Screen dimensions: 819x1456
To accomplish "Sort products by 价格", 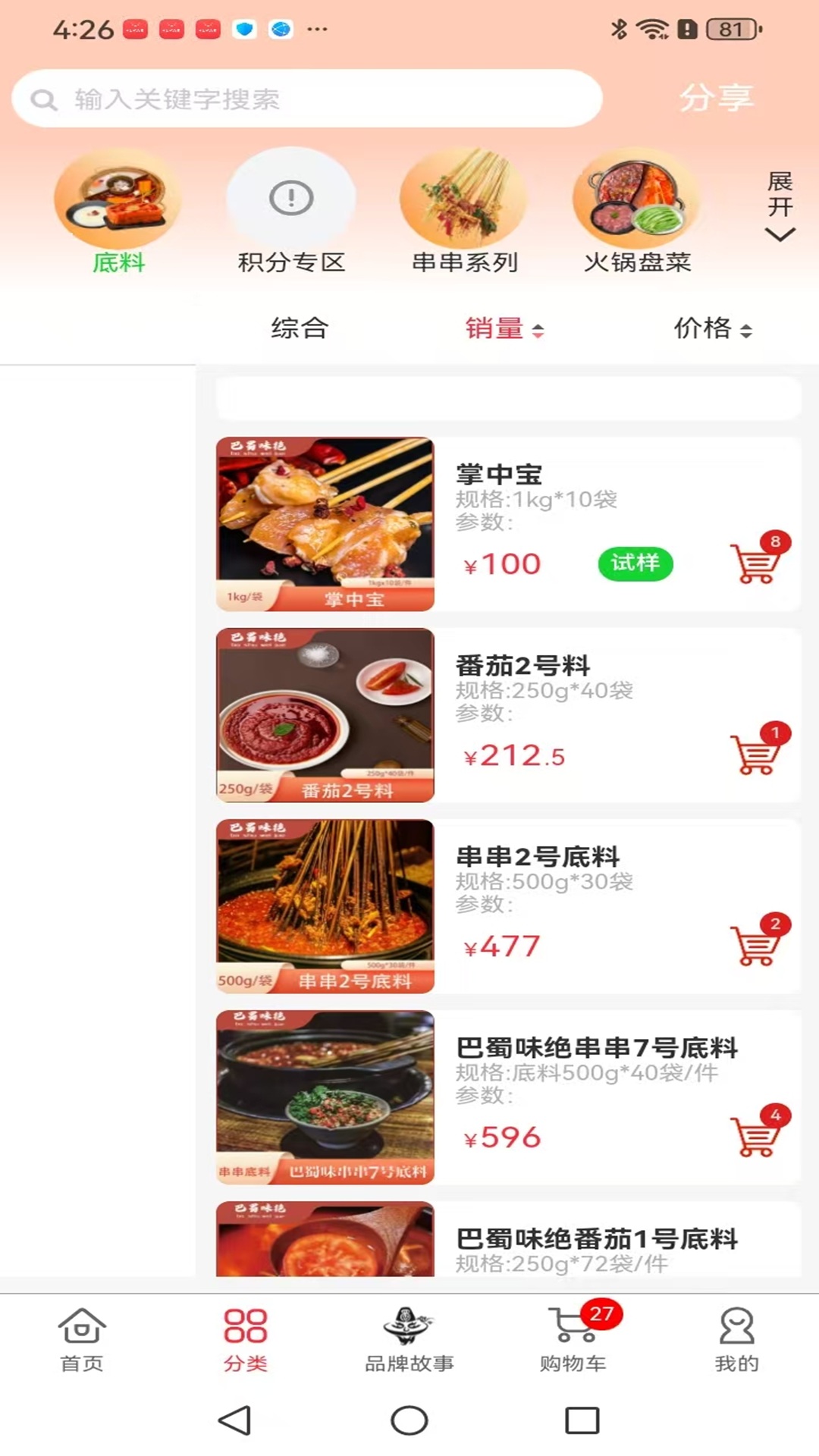I will click(x=713, y=328).
